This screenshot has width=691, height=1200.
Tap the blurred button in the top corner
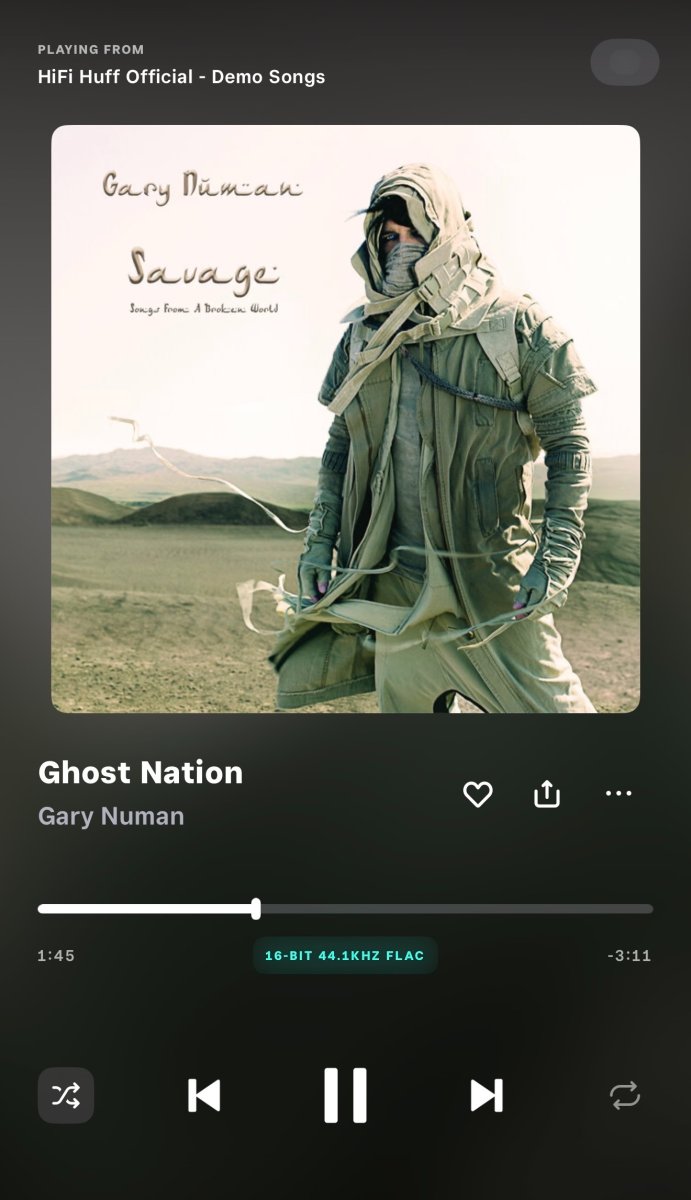tap(625, 63)
